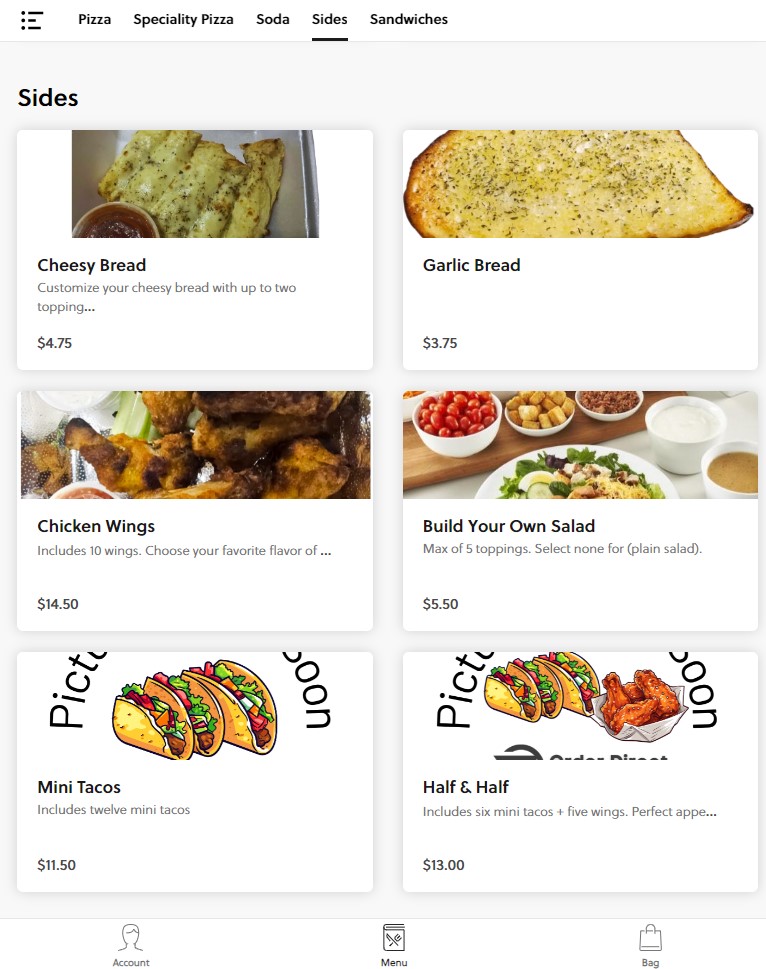Switch to the Pizza category
The height and width of the screenshot is (969, 766).
coord(95,19)
